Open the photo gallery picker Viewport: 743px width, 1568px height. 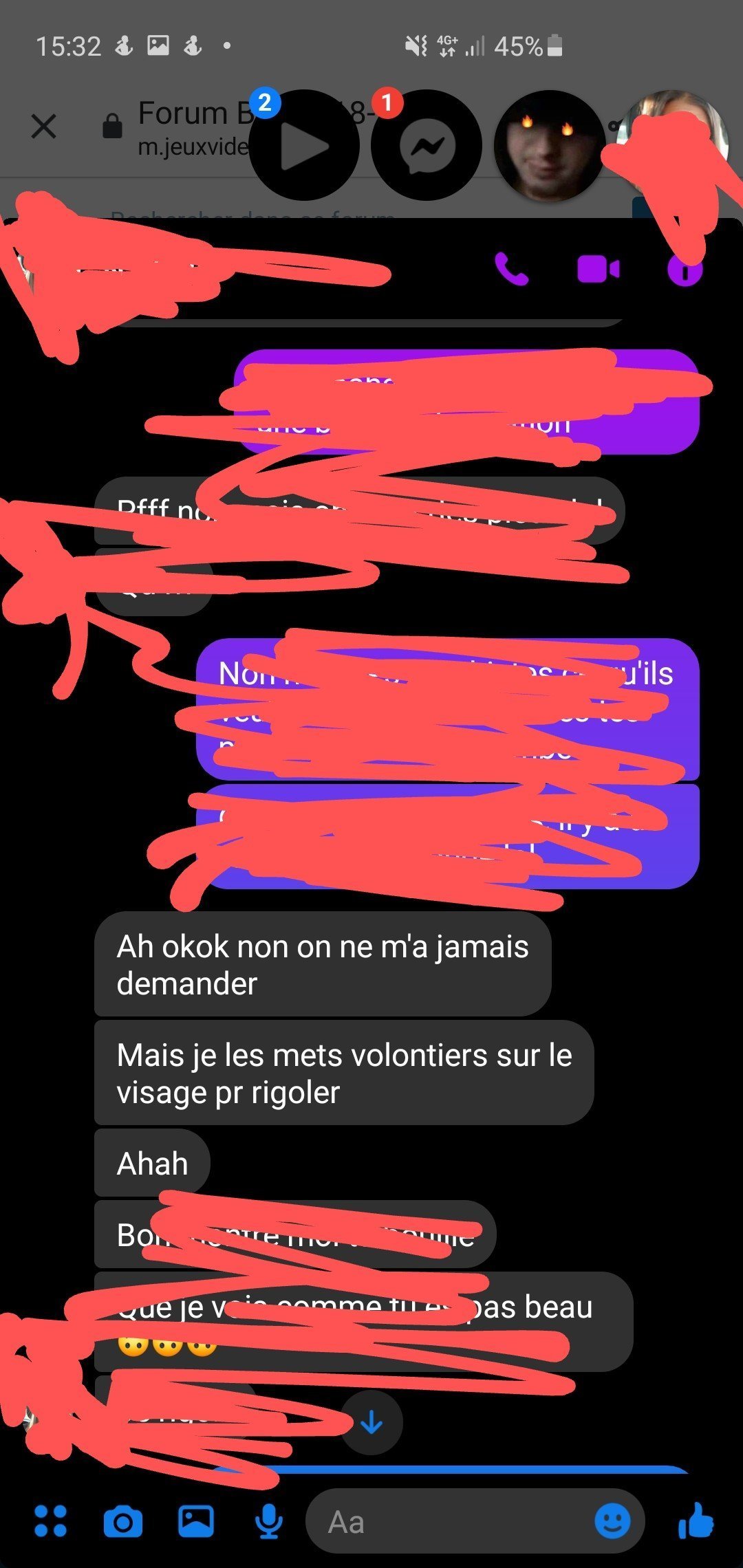pos(196,1521)
